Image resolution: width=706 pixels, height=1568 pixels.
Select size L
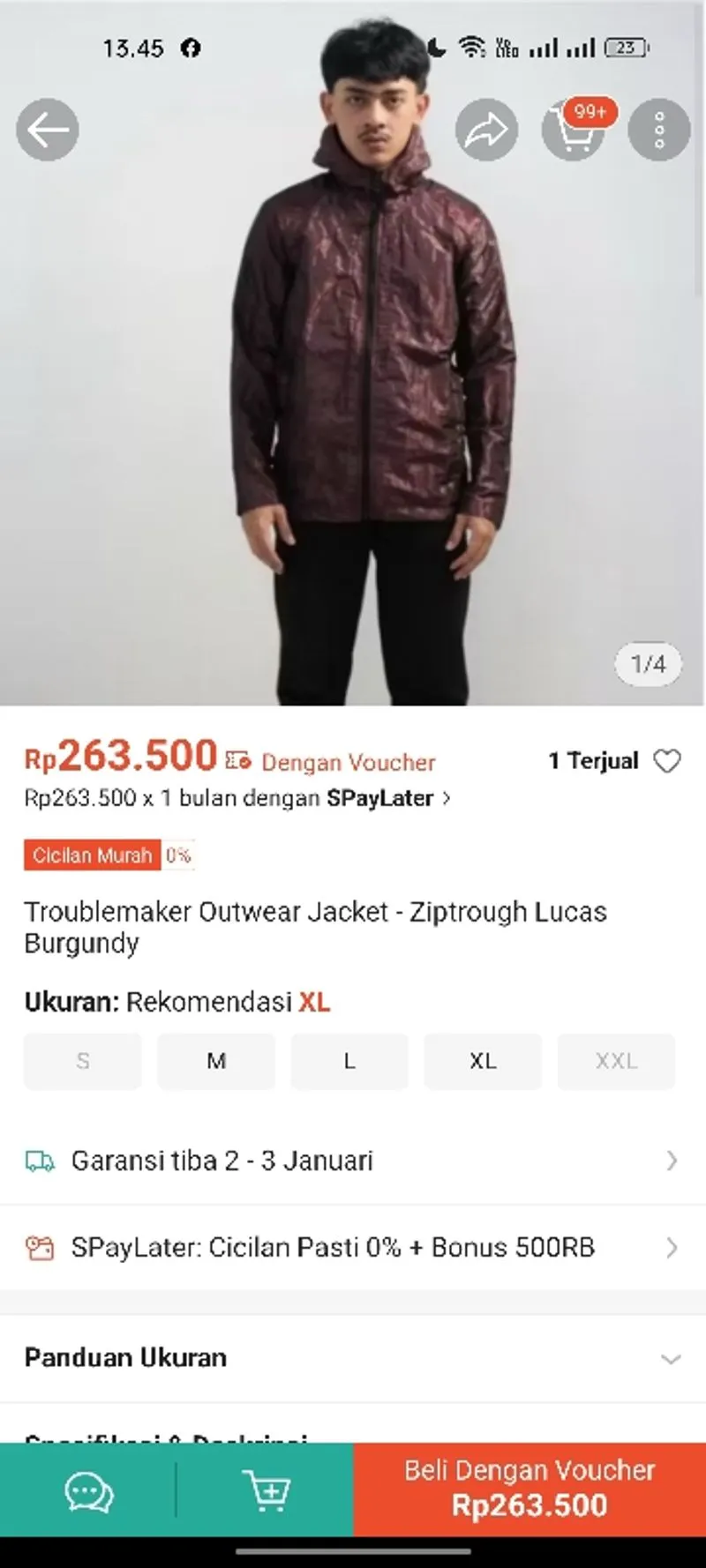click(x=349, y=1061)
